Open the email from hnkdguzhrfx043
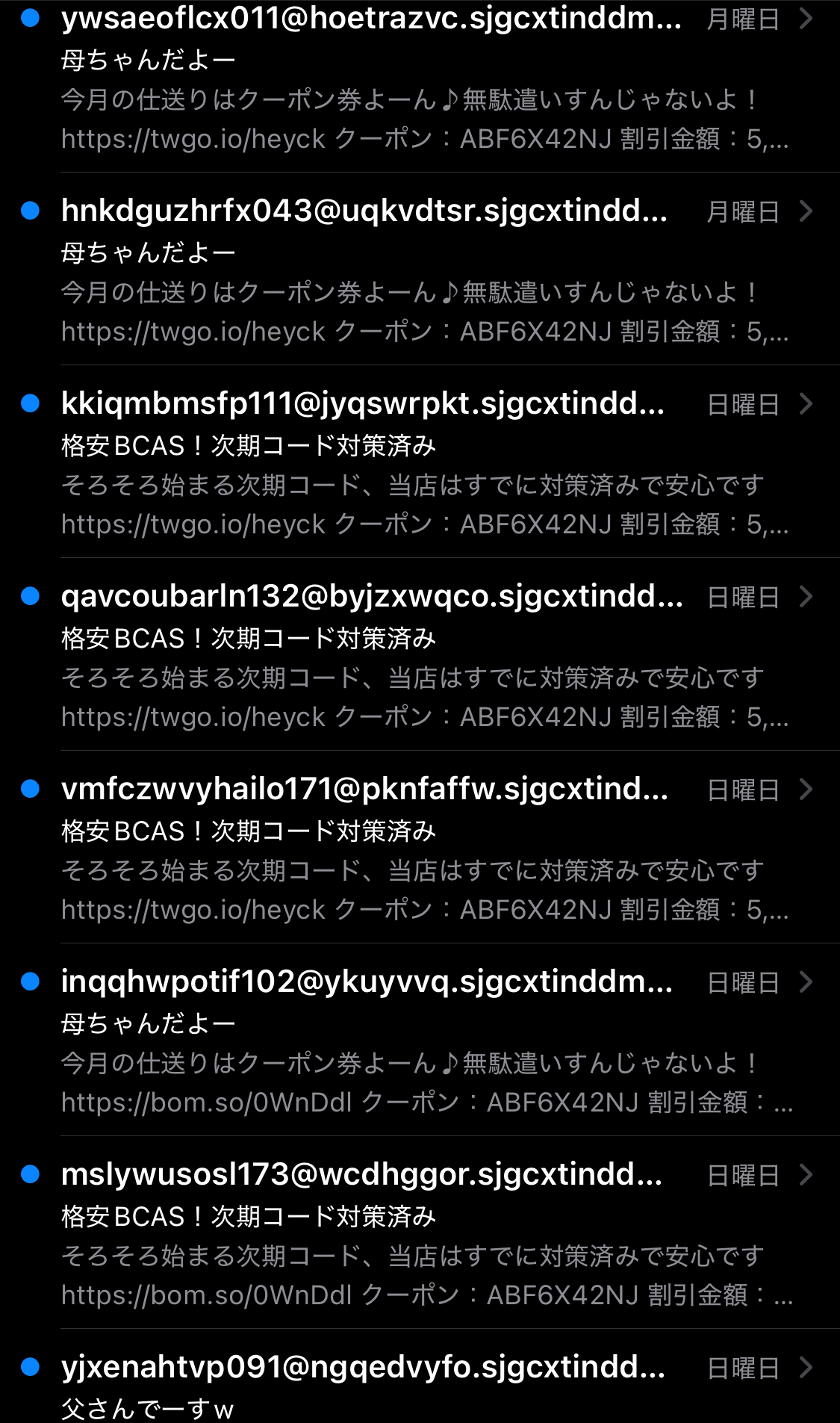 point(420,270)
